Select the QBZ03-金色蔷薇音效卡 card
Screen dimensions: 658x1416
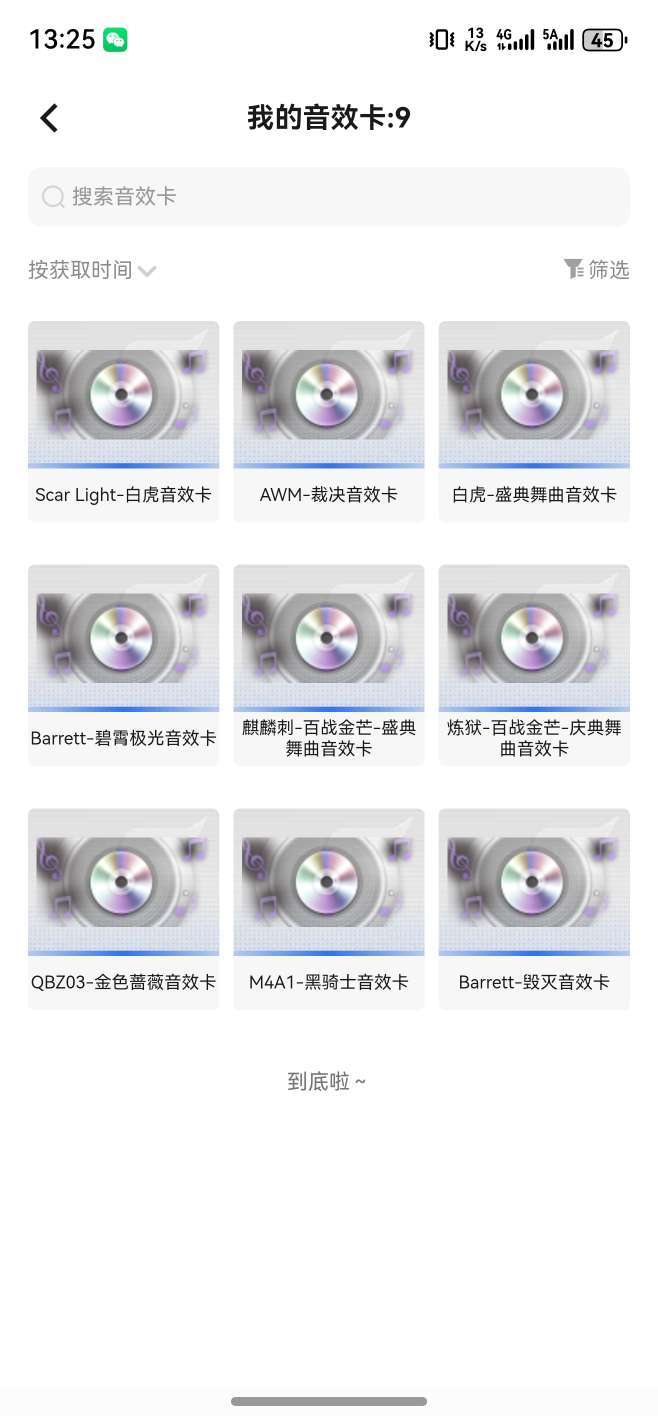coord(123,908)
